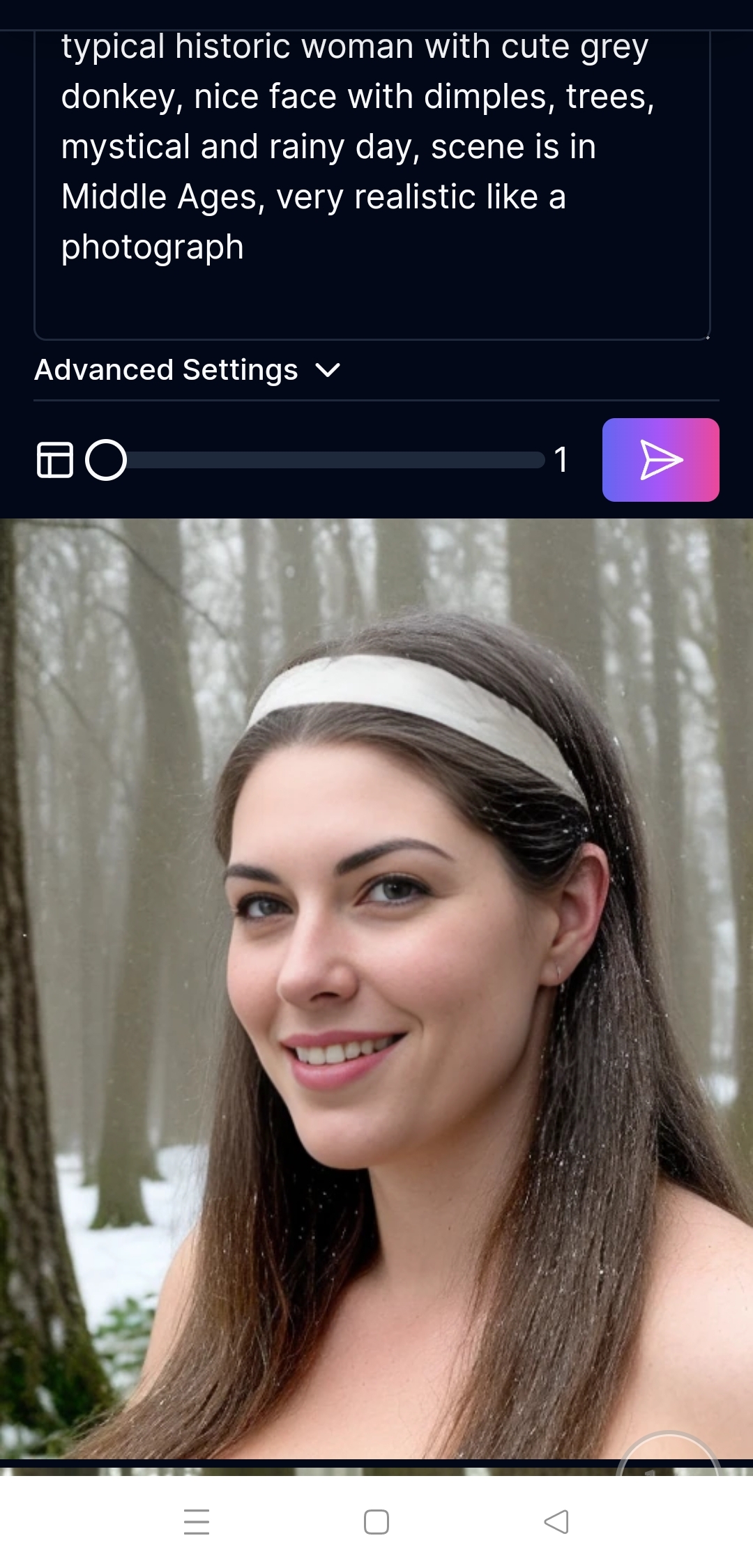Go back using the system back button
Viewport: 753px width, 1568px height.
pyautogui.click(x=556, y=1522)
